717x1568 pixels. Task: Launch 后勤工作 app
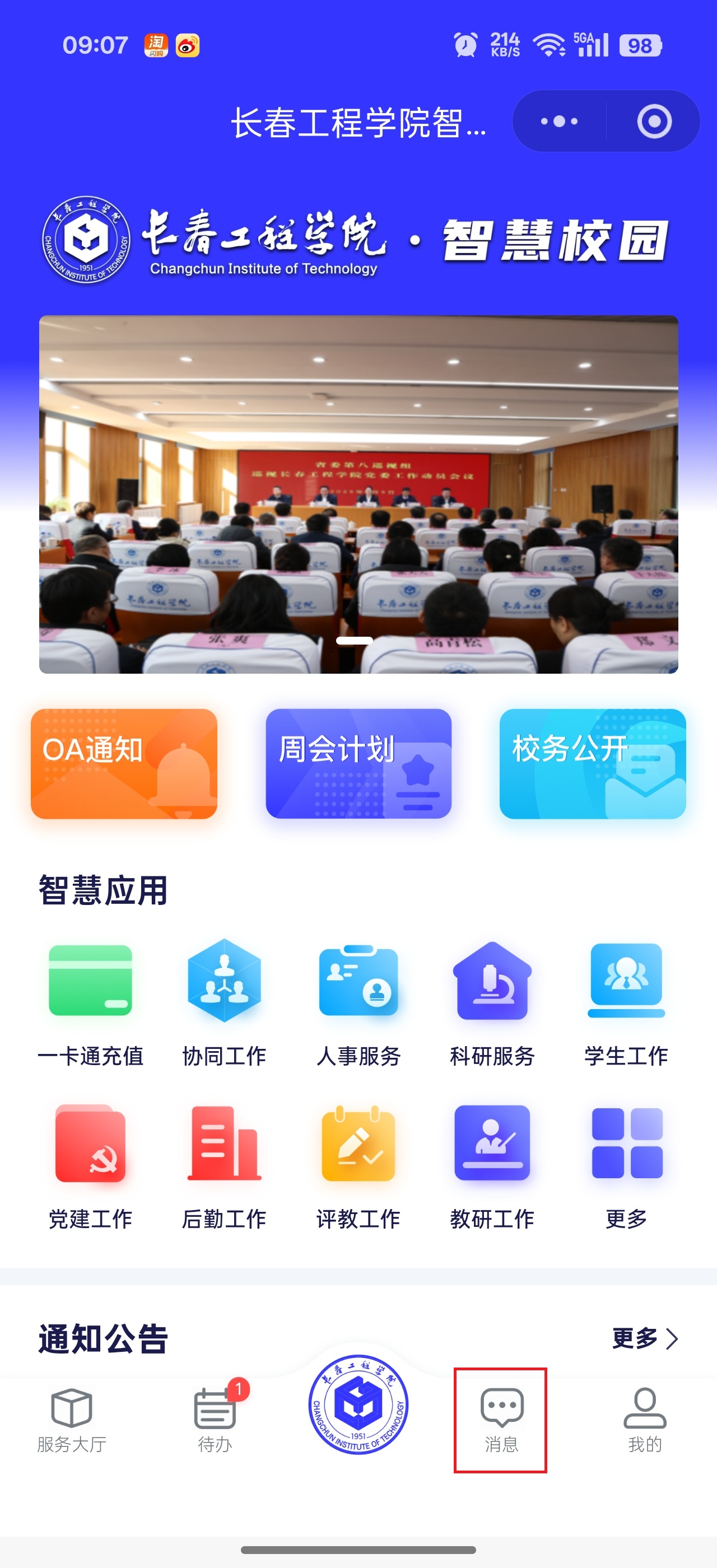224,1166
